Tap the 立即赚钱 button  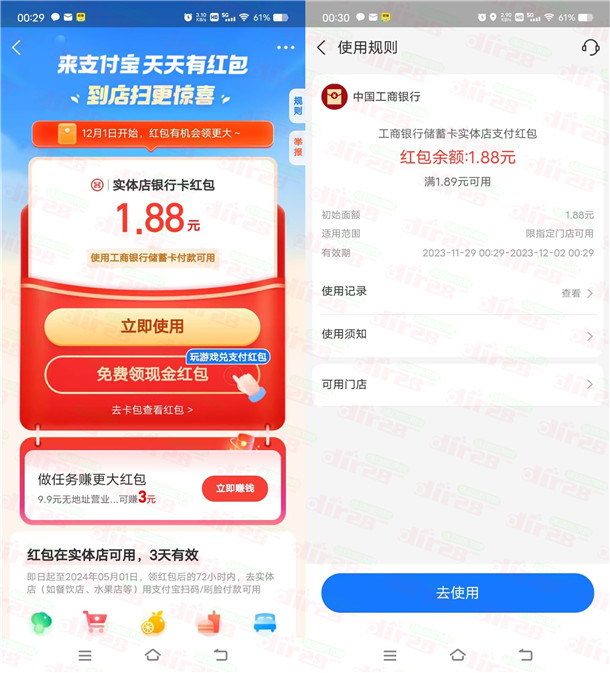(235, 488)
